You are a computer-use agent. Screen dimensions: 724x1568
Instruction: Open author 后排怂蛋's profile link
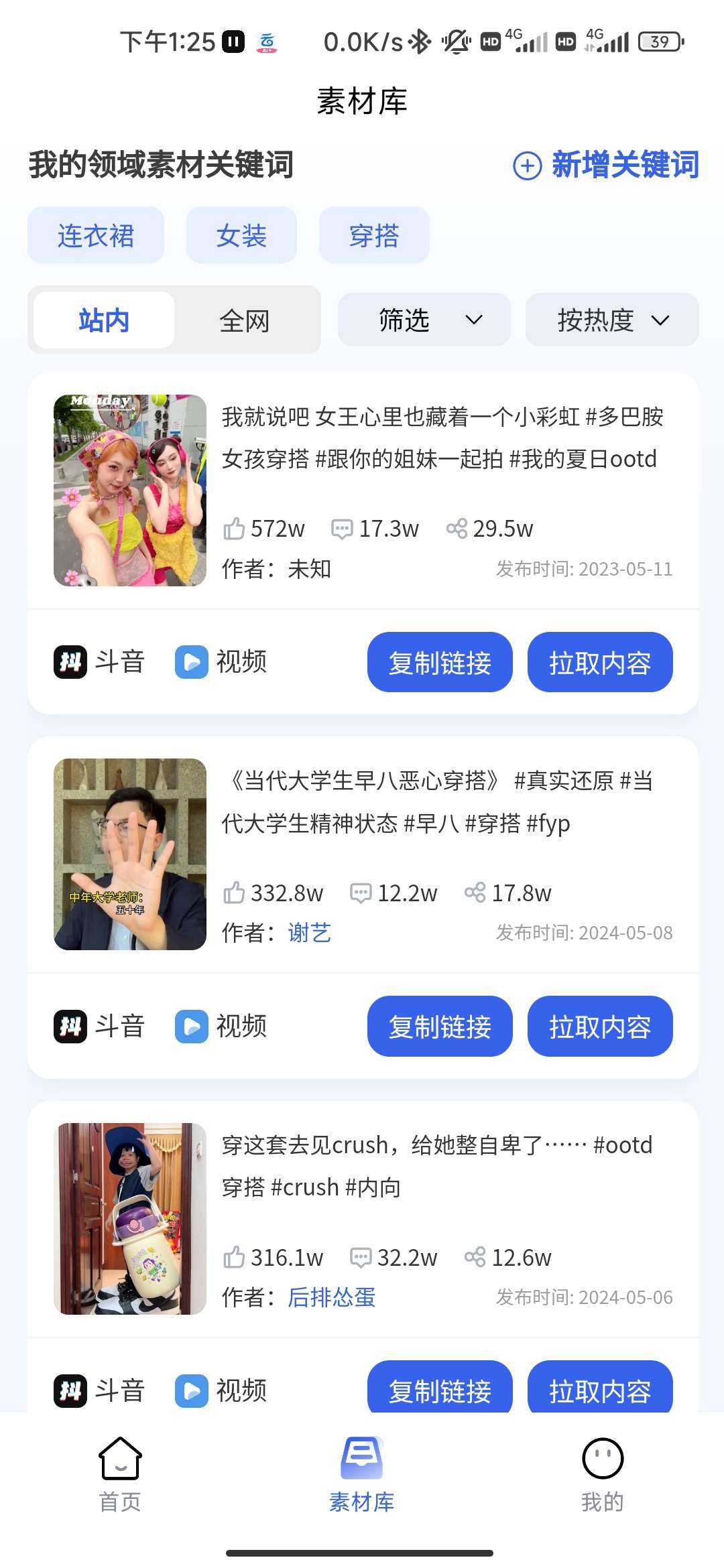click(331, 1297)
